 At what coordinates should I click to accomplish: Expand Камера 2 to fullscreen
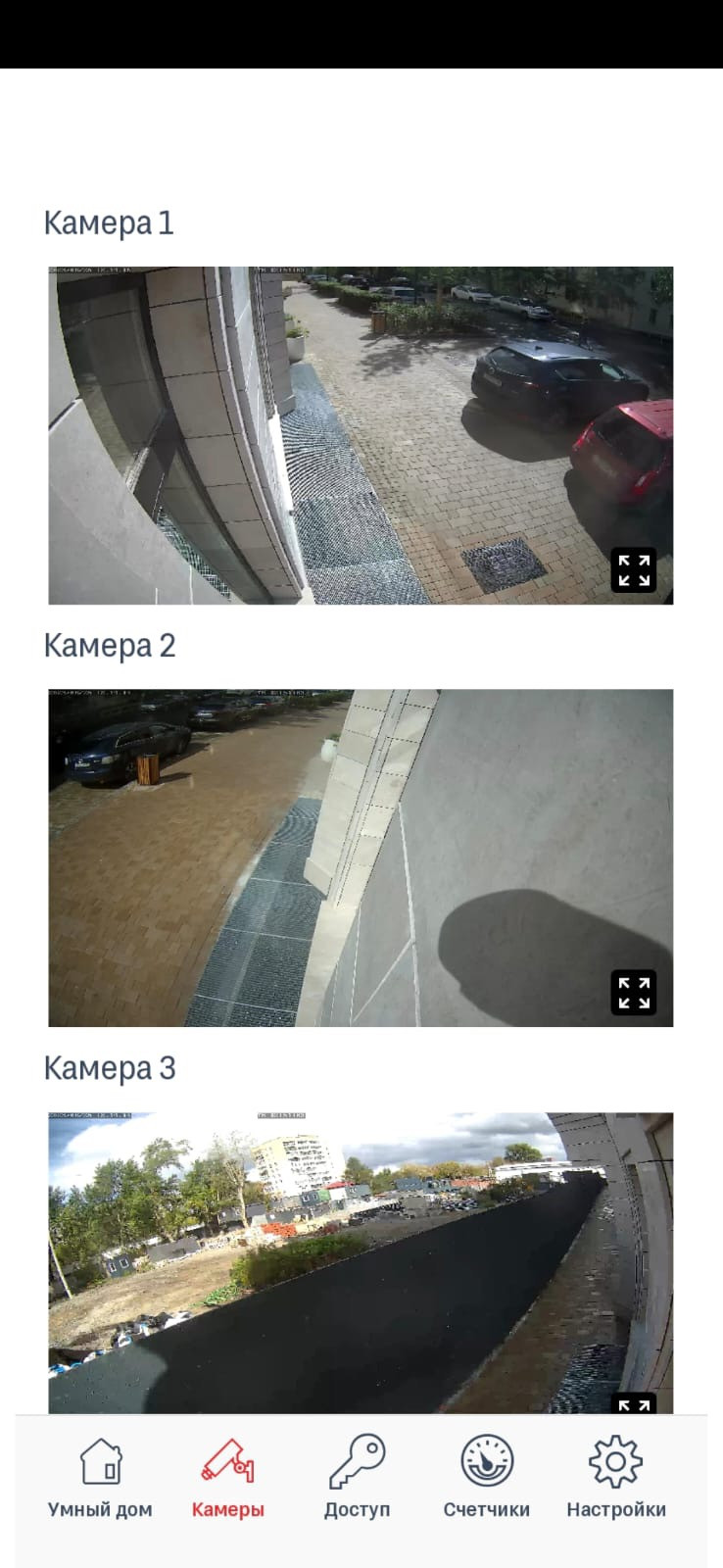pyautogui.click(x=633, y=993)
